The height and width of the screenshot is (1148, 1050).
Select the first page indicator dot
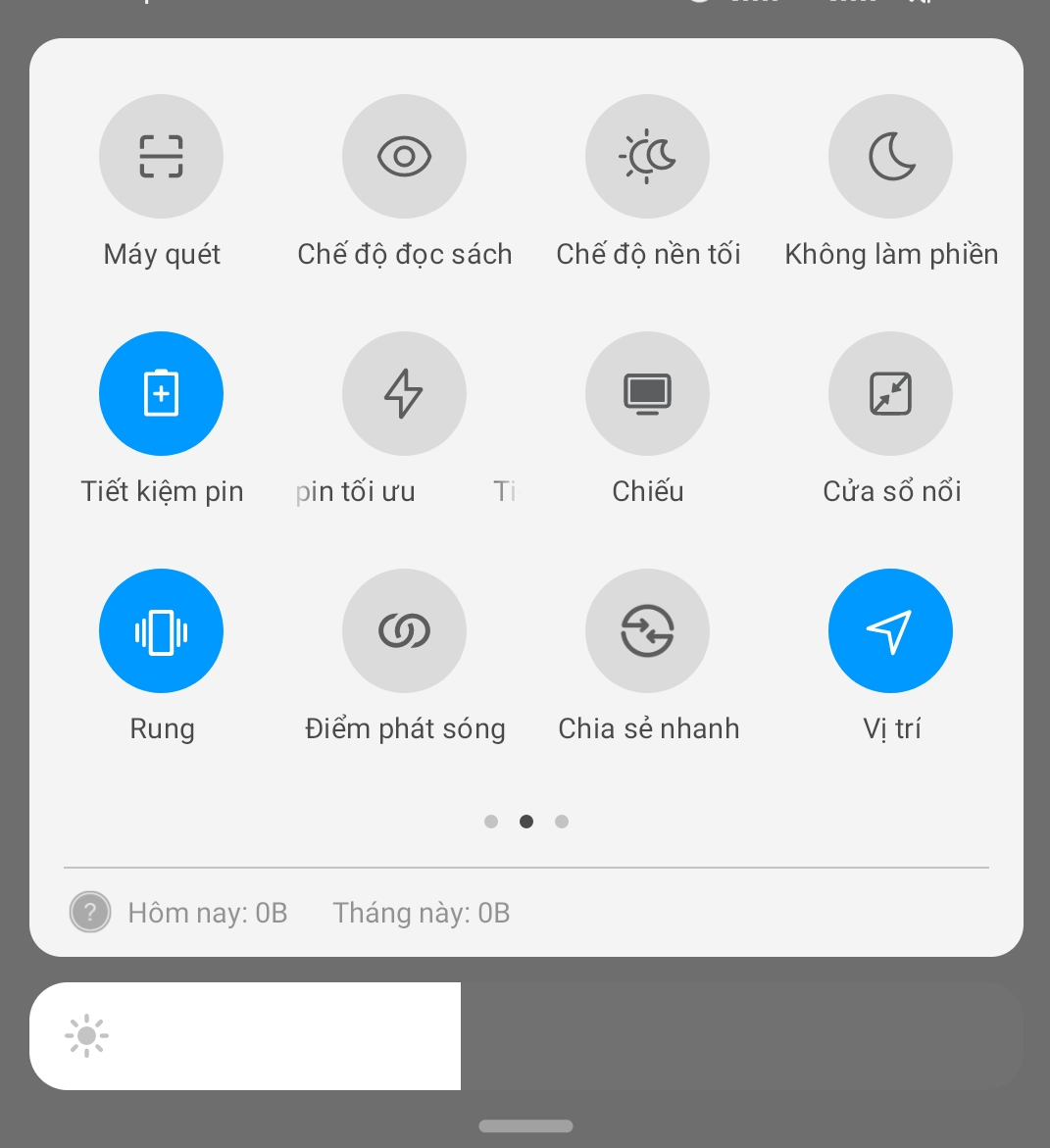coord(491,822)
